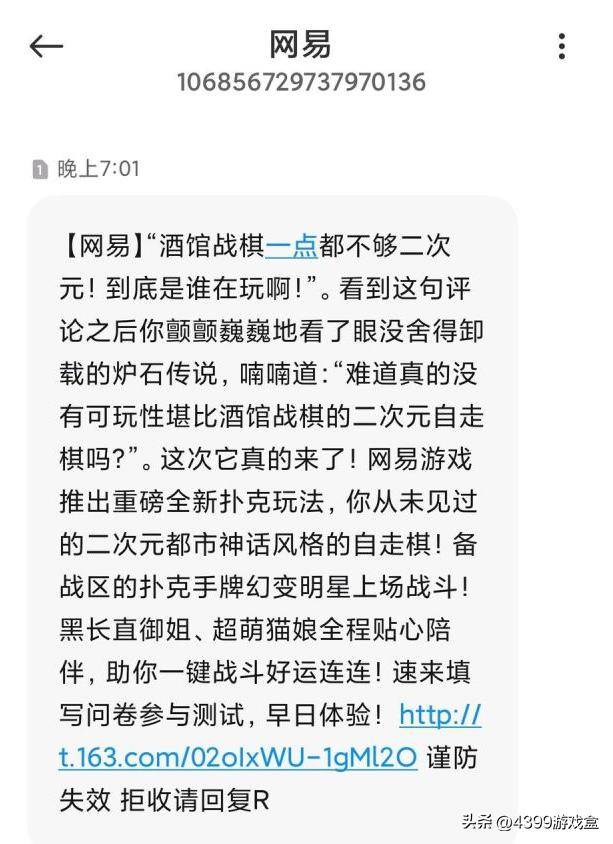The width and height of the screenshot is (613, 844).
Task: Open the three-dot overflow menu
Action: coord(562,46)
